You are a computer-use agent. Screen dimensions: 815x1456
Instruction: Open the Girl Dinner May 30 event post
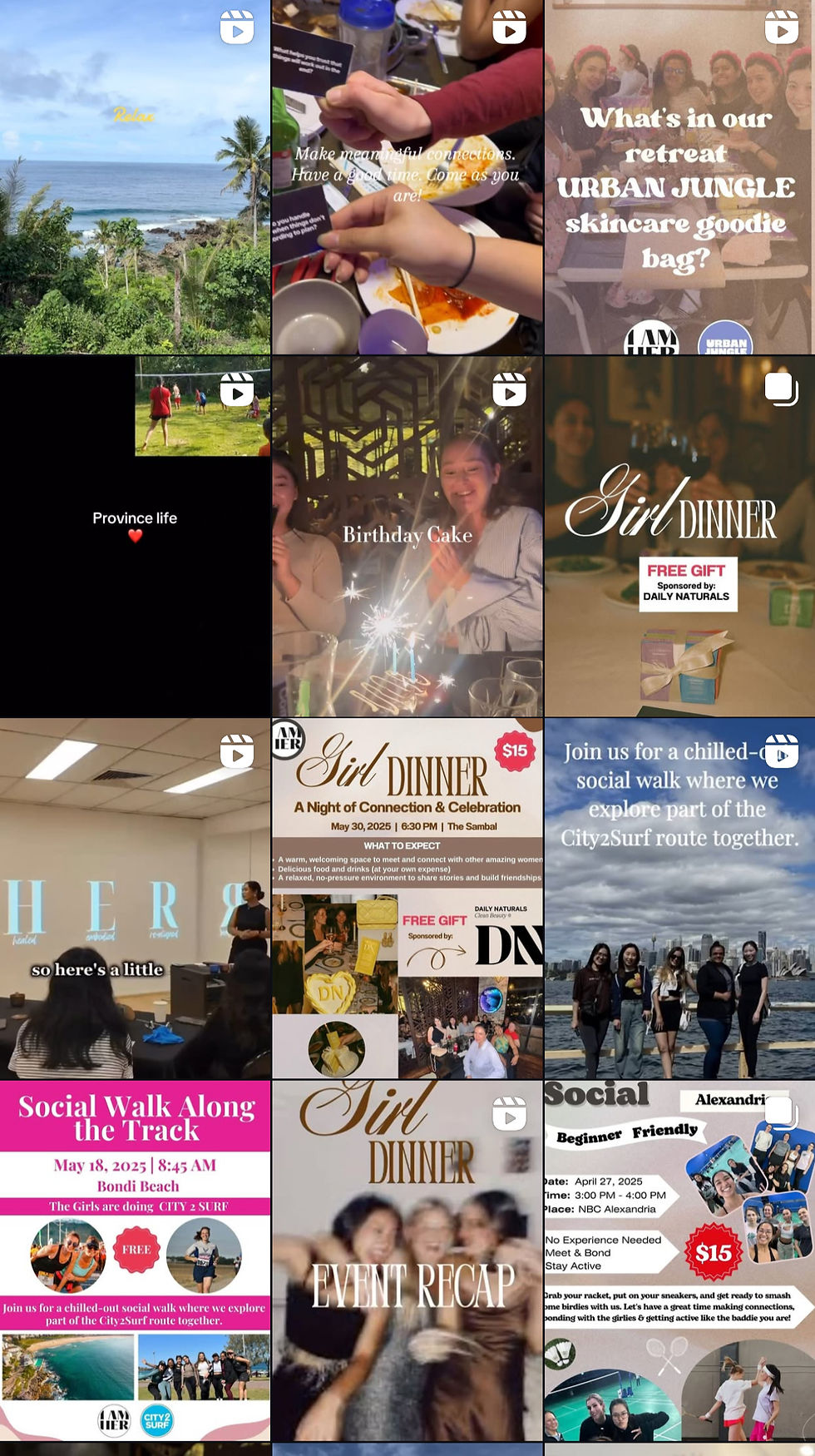click(x=407, y=899)
